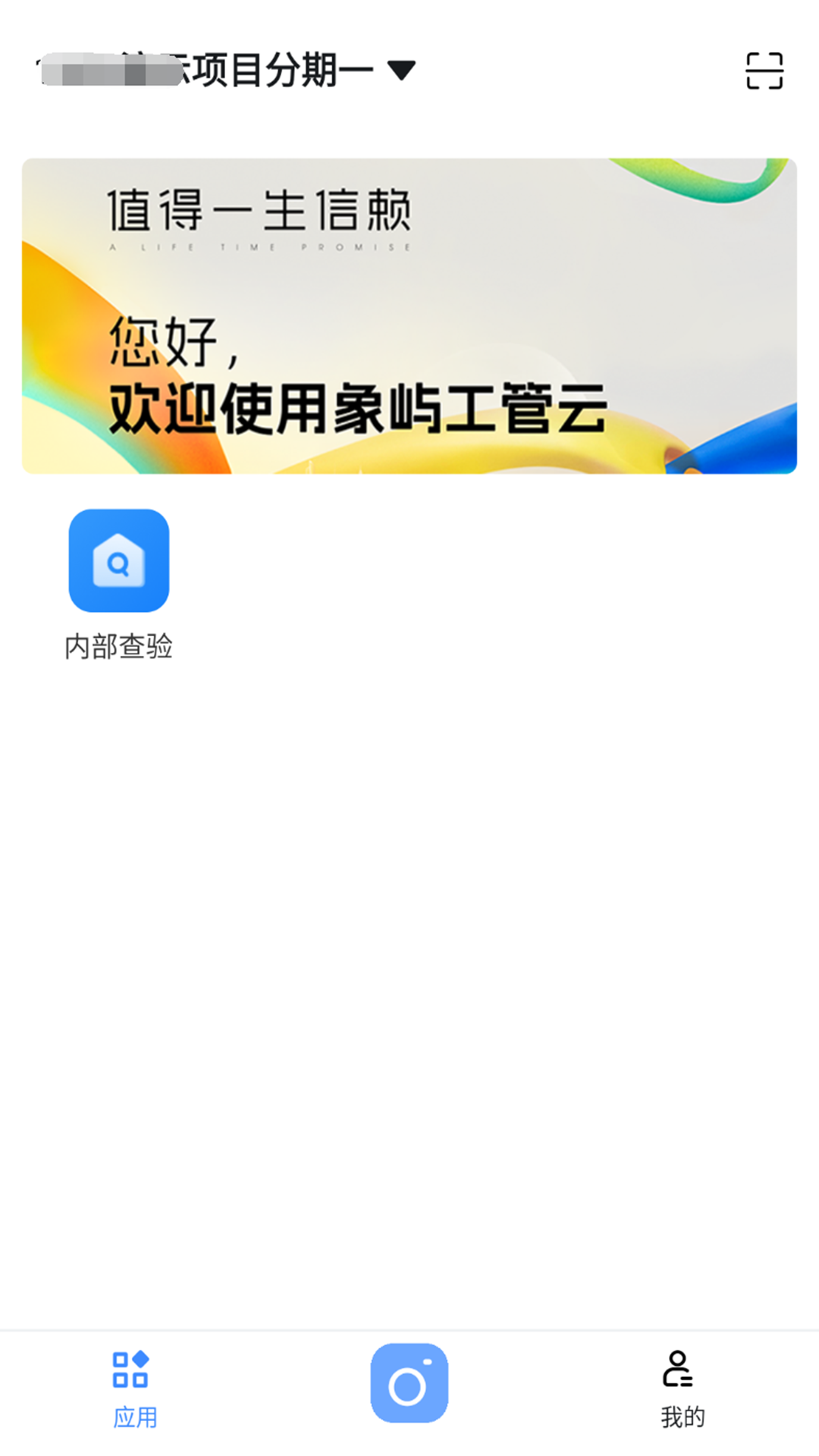Expand the project selector dropdown

click(x=400, y=71)
